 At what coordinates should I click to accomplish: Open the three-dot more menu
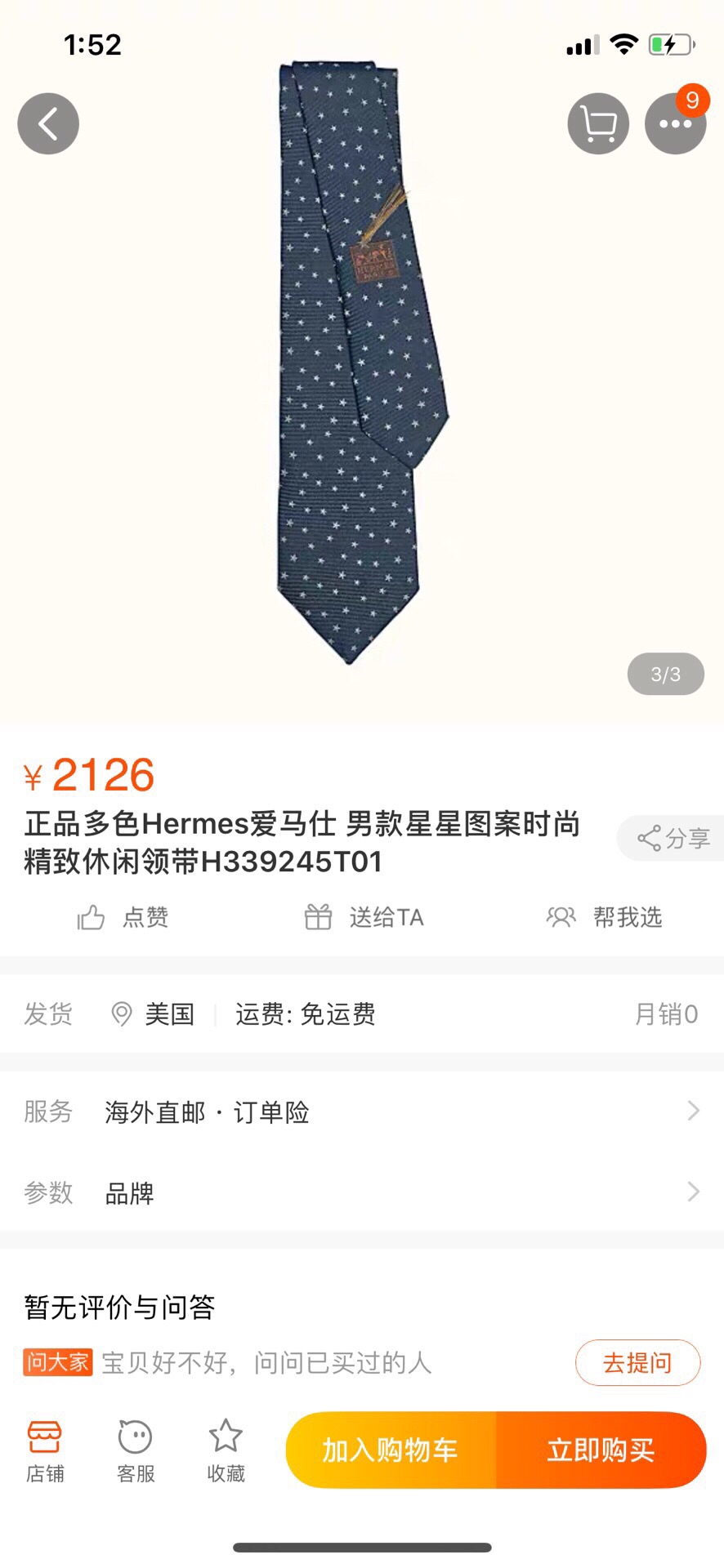pyautogui.click(x=675, y=124)
